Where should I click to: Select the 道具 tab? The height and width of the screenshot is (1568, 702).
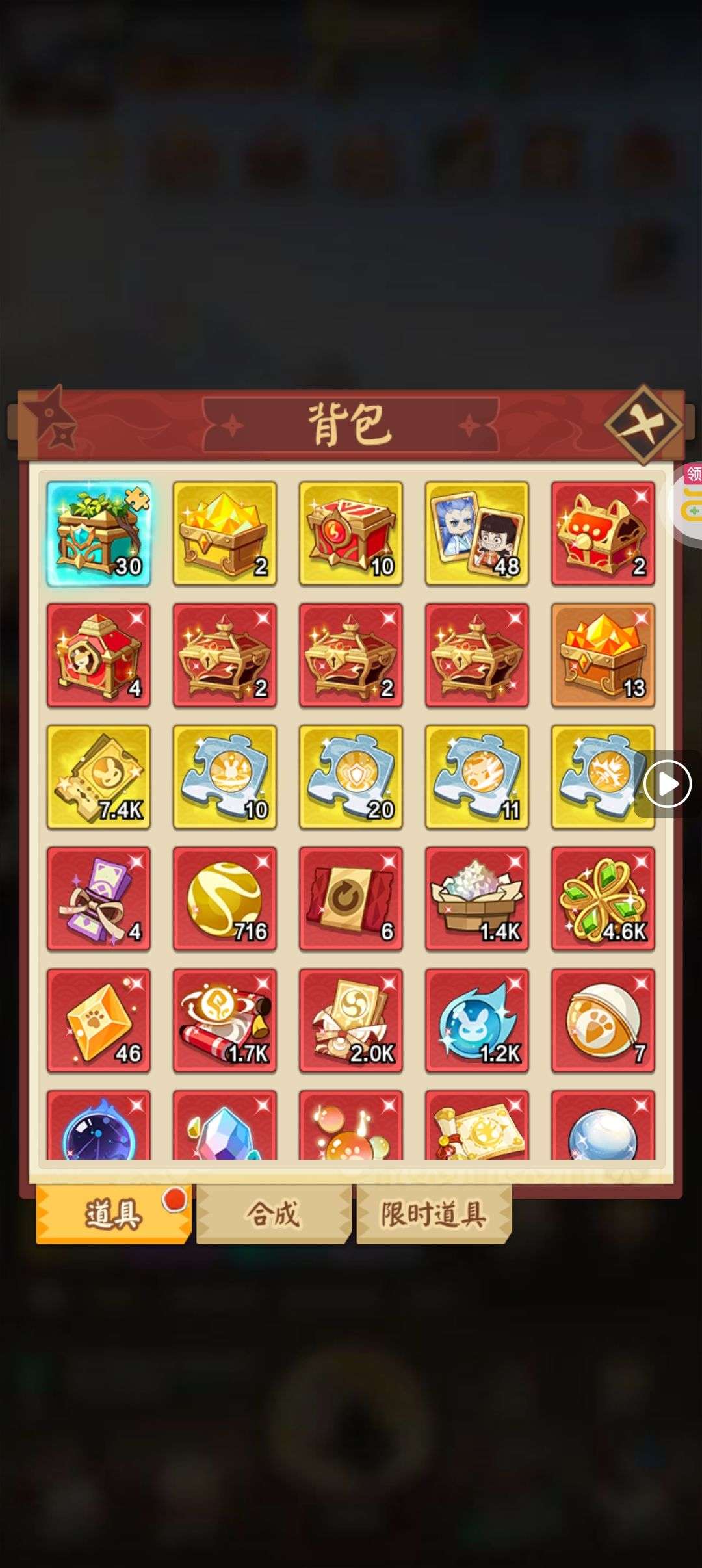click(114, 1213)
